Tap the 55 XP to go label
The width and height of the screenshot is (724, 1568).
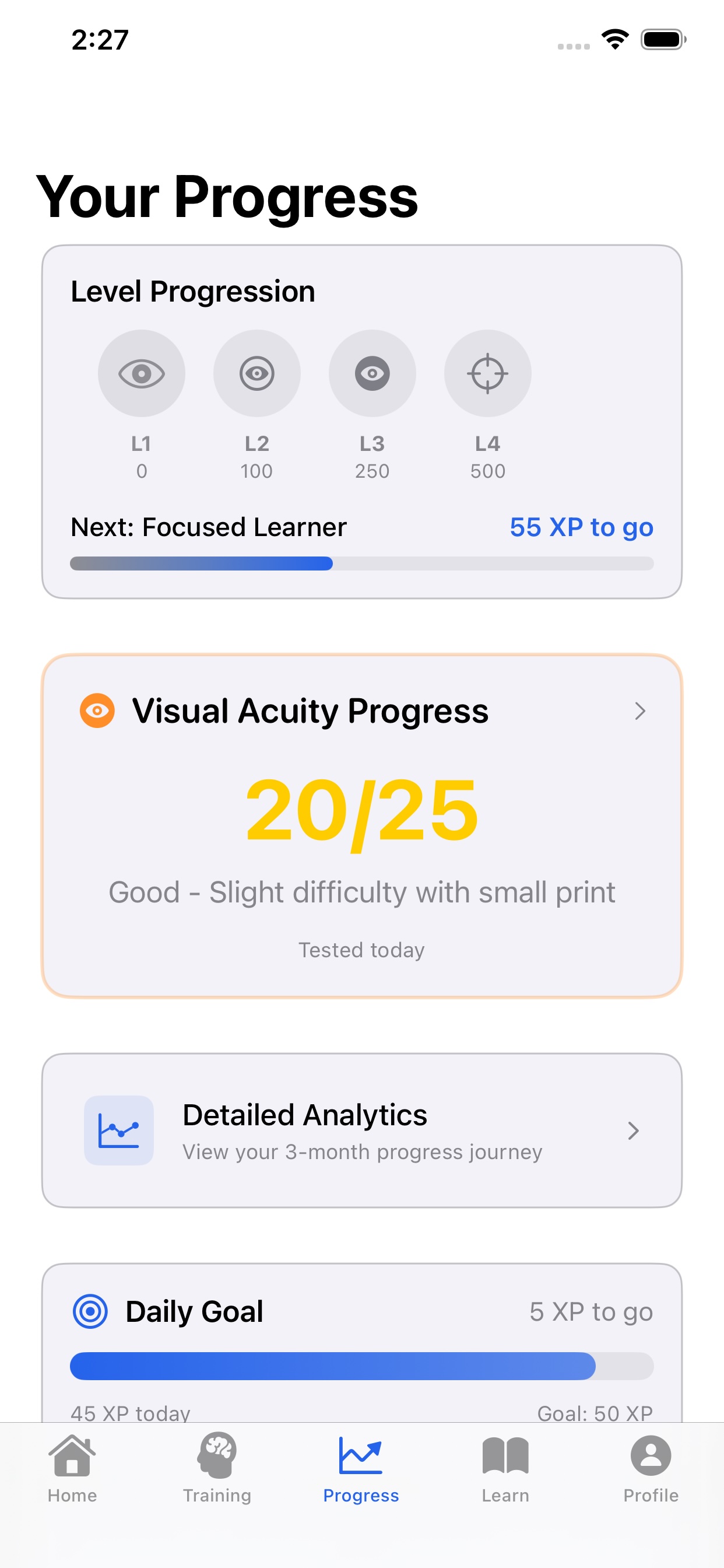click(581, 527)
